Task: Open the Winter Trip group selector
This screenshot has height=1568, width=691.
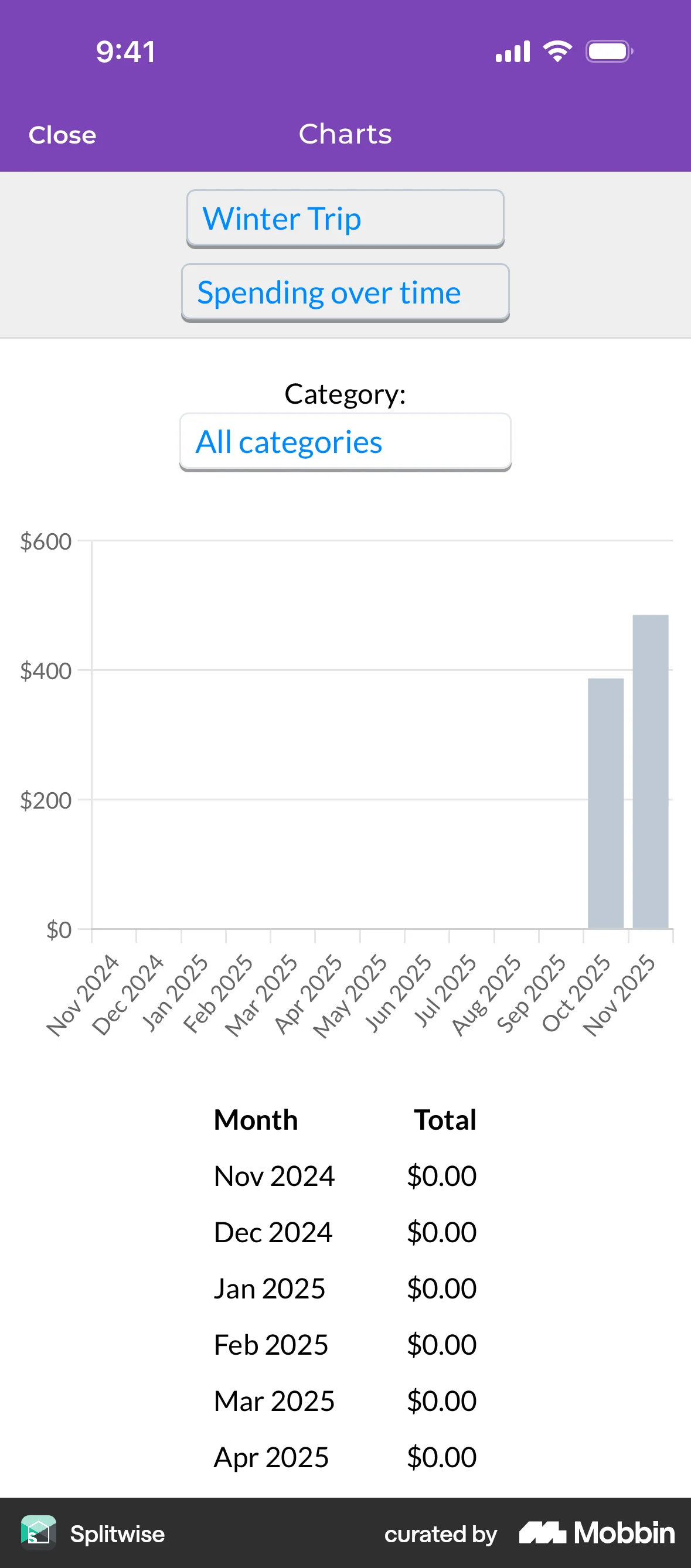Action: [345, 219]
